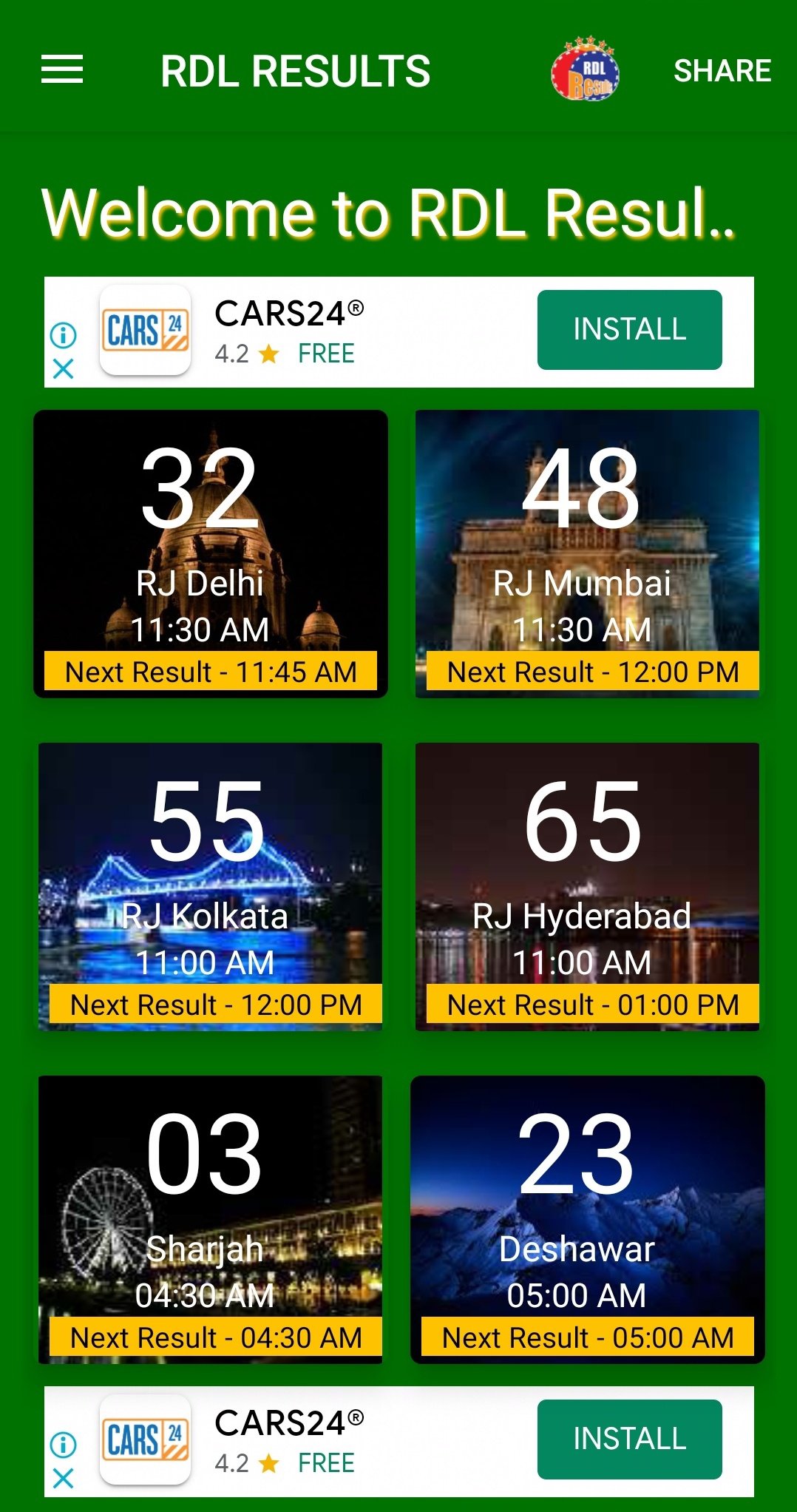Close the top CARS24 ad
Screen dimensions: 797x1512
[64, 368]
